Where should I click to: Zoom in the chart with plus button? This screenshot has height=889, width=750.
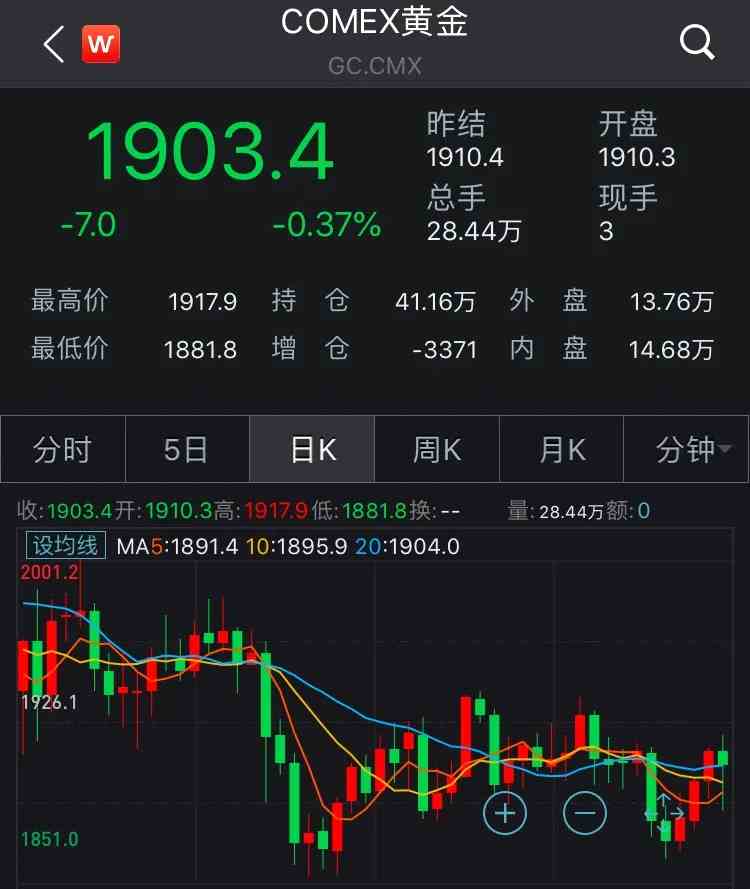pos(505,813)
